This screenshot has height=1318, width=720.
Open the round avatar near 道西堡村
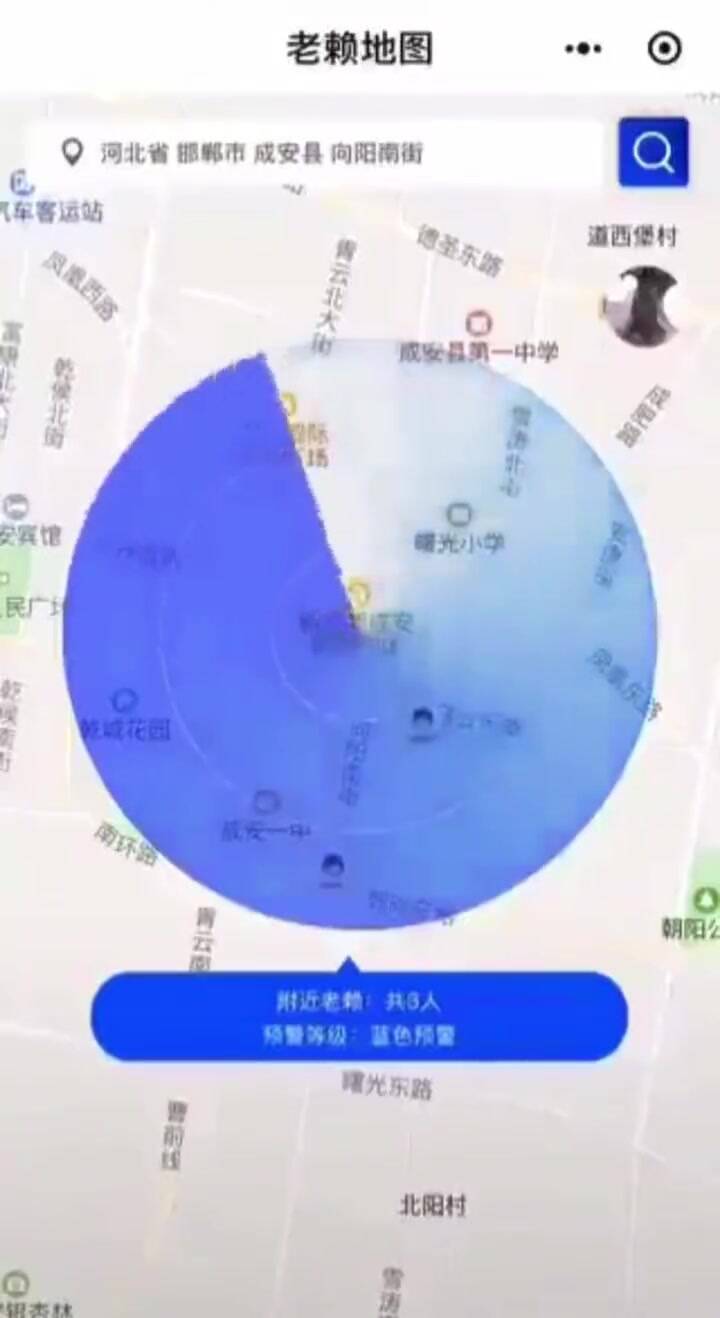pyautogui.click(x=645, y=305)
